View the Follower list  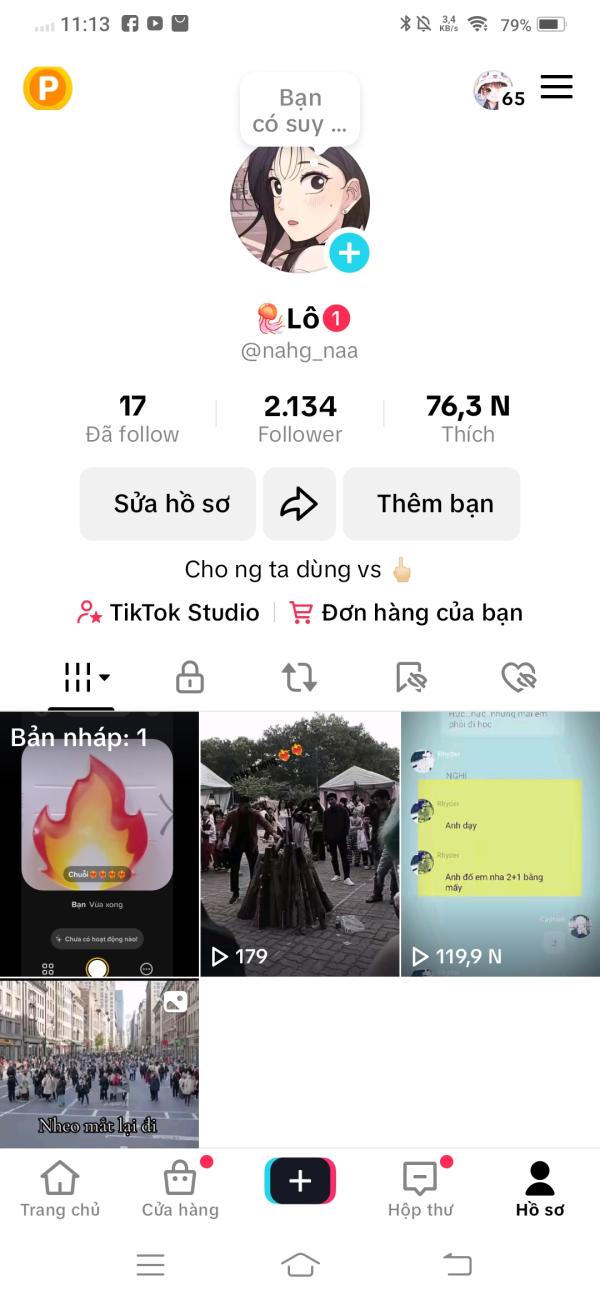click(300, 419)
